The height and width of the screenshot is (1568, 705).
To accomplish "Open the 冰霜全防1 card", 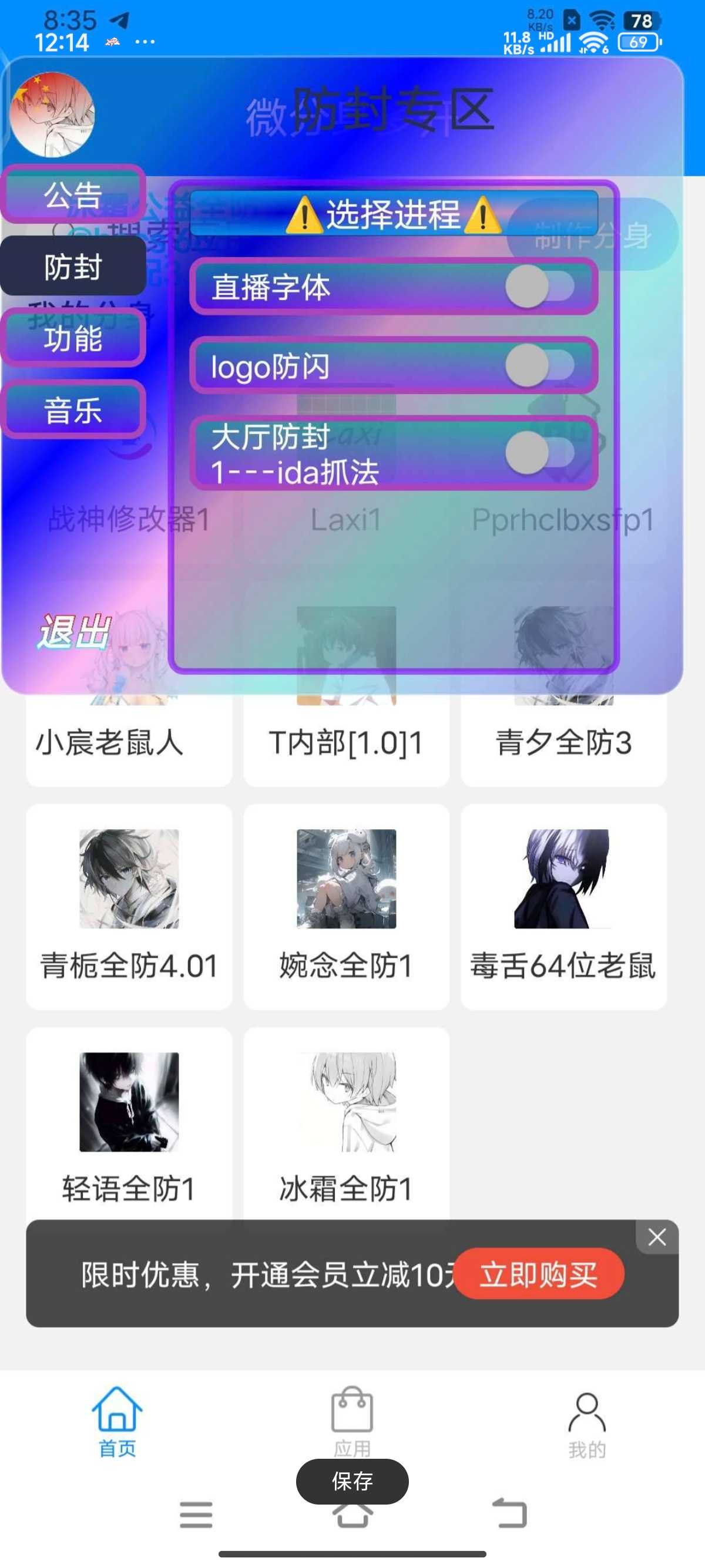I will coord(346,1126).
